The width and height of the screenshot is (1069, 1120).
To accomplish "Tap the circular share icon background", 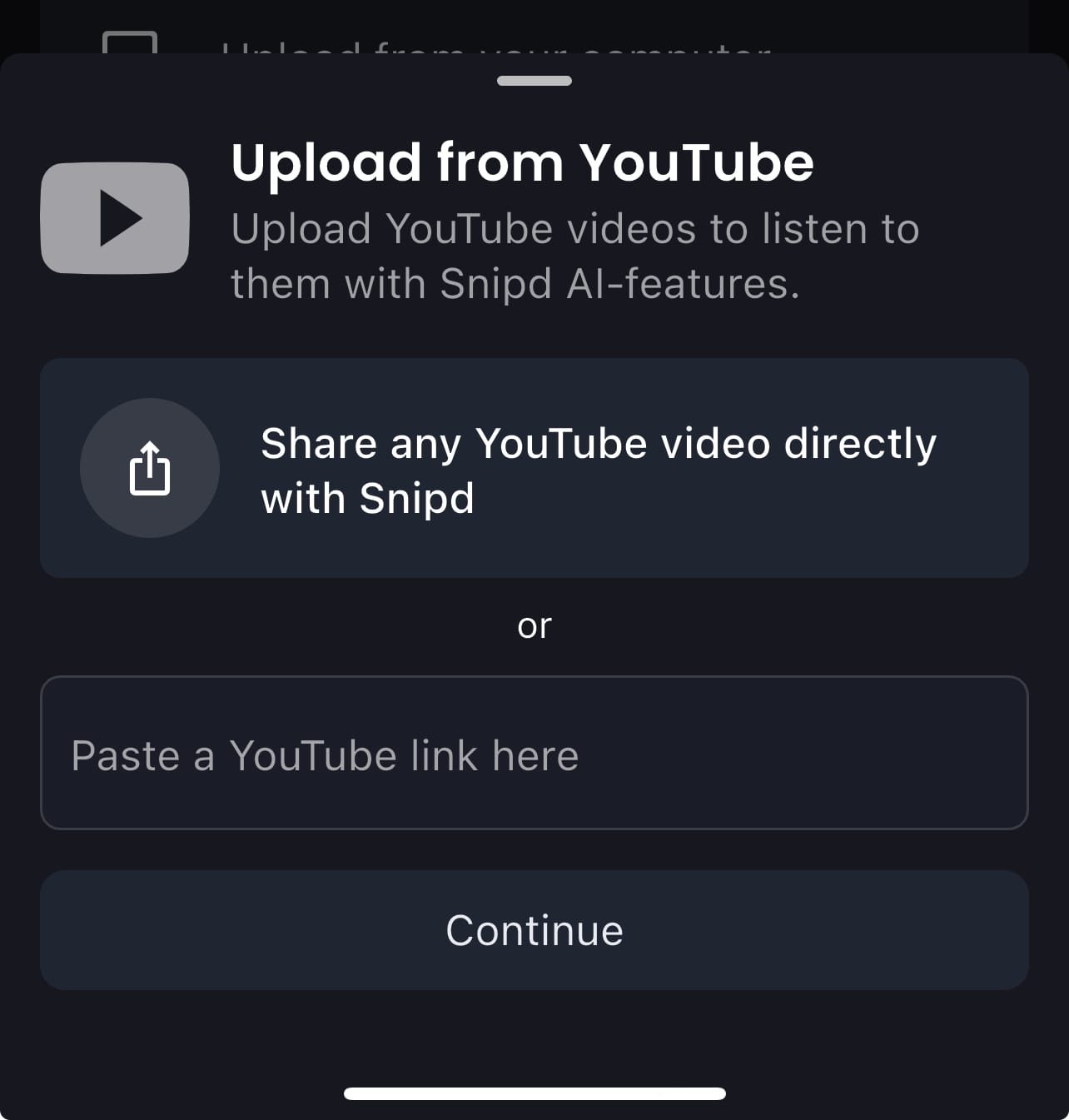I will pyautogui.click(x=150, y=468).
